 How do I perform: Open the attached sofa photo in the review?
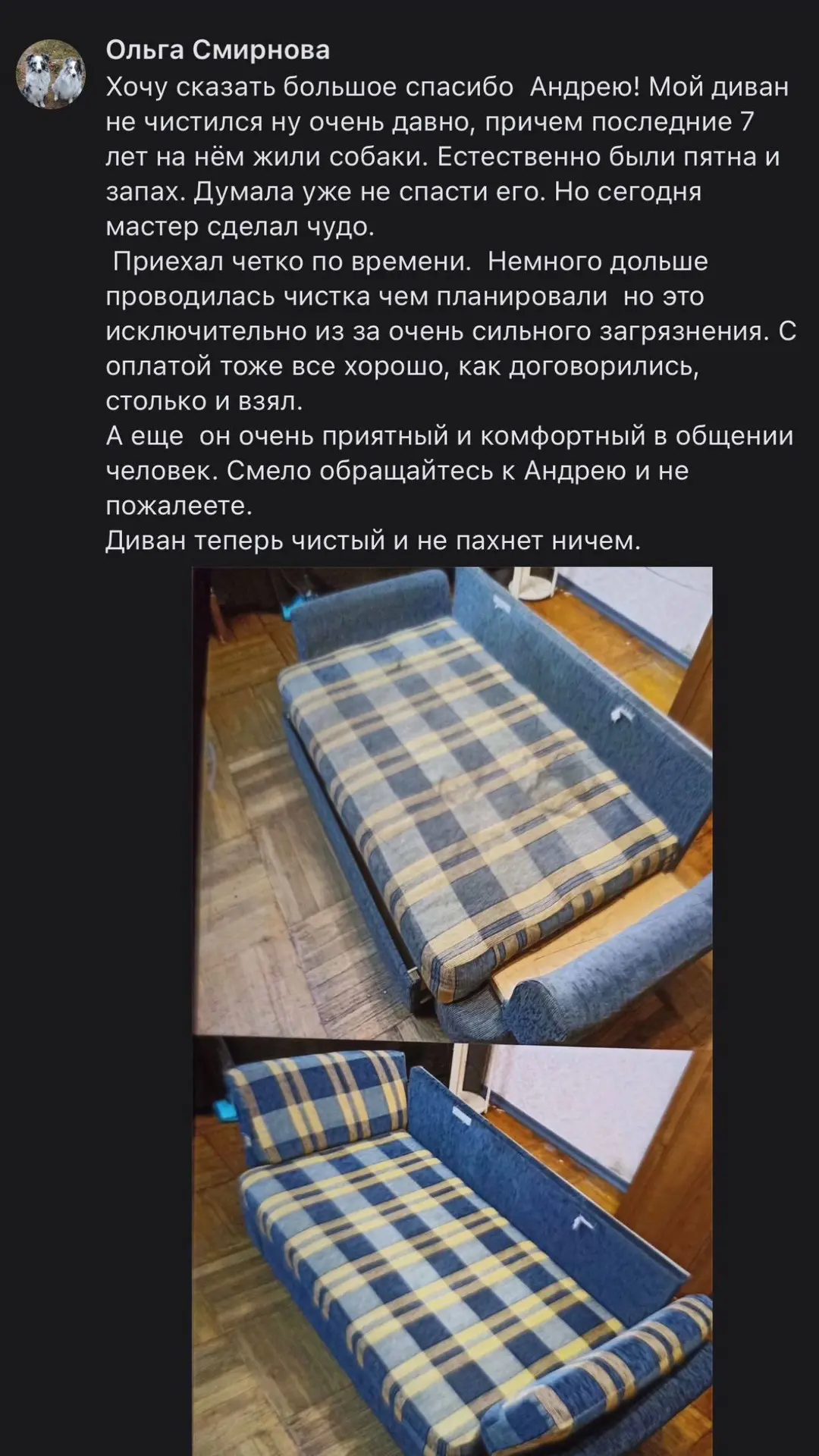pos(453,1011)
